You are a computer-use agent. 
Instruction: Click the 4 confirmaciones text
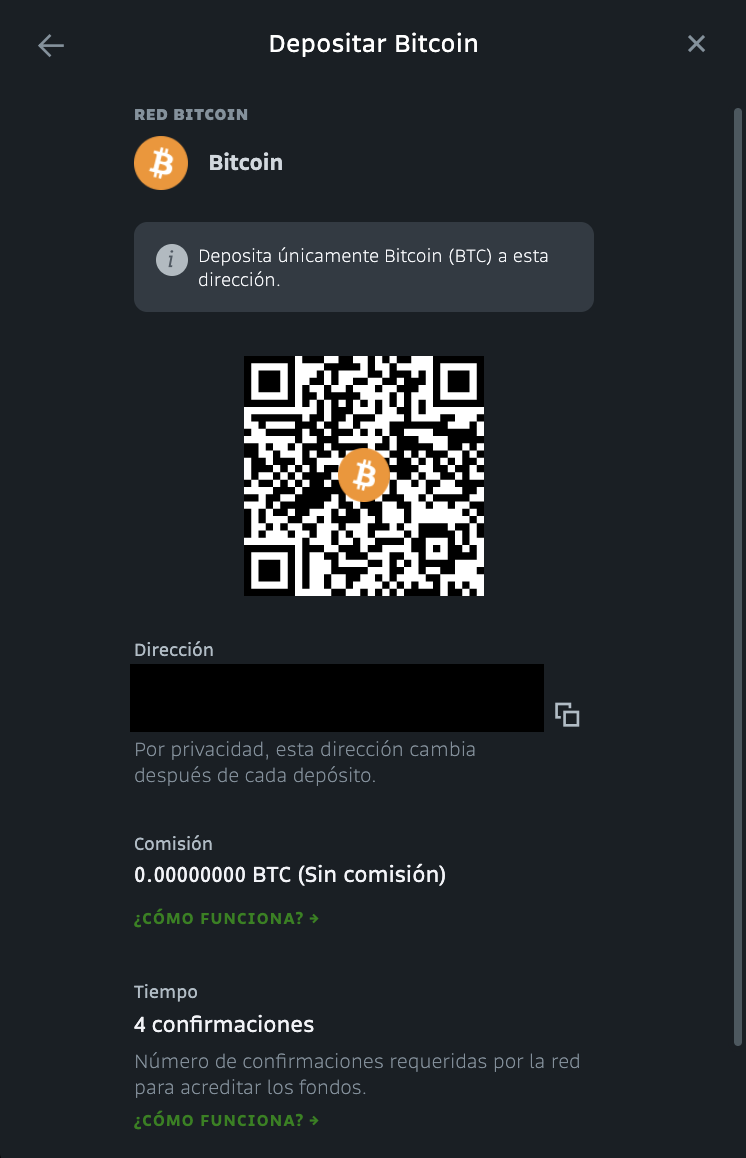coord(224,1024)
